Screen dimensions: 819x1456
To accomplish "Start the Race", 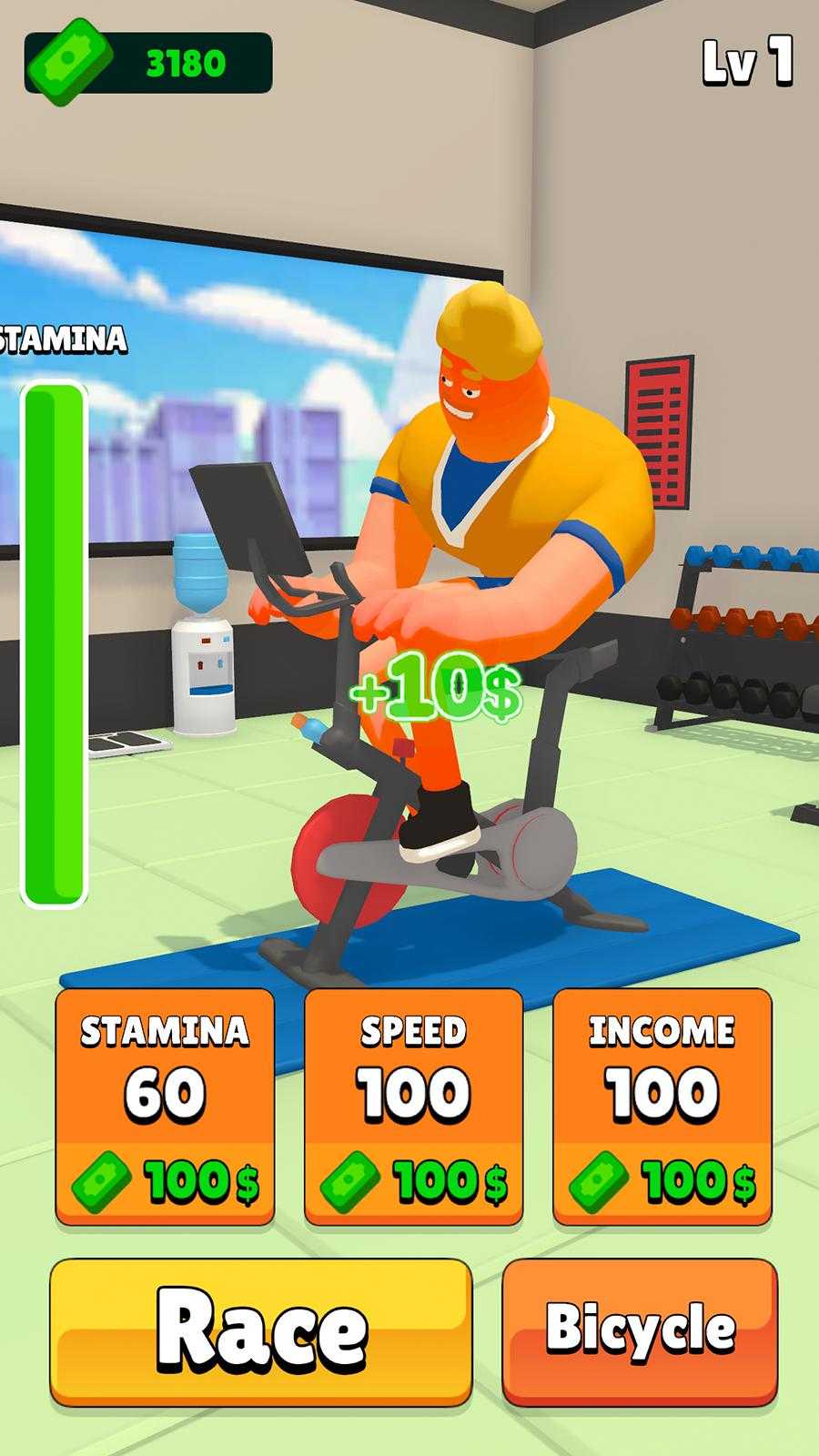I will [261, 1332].
